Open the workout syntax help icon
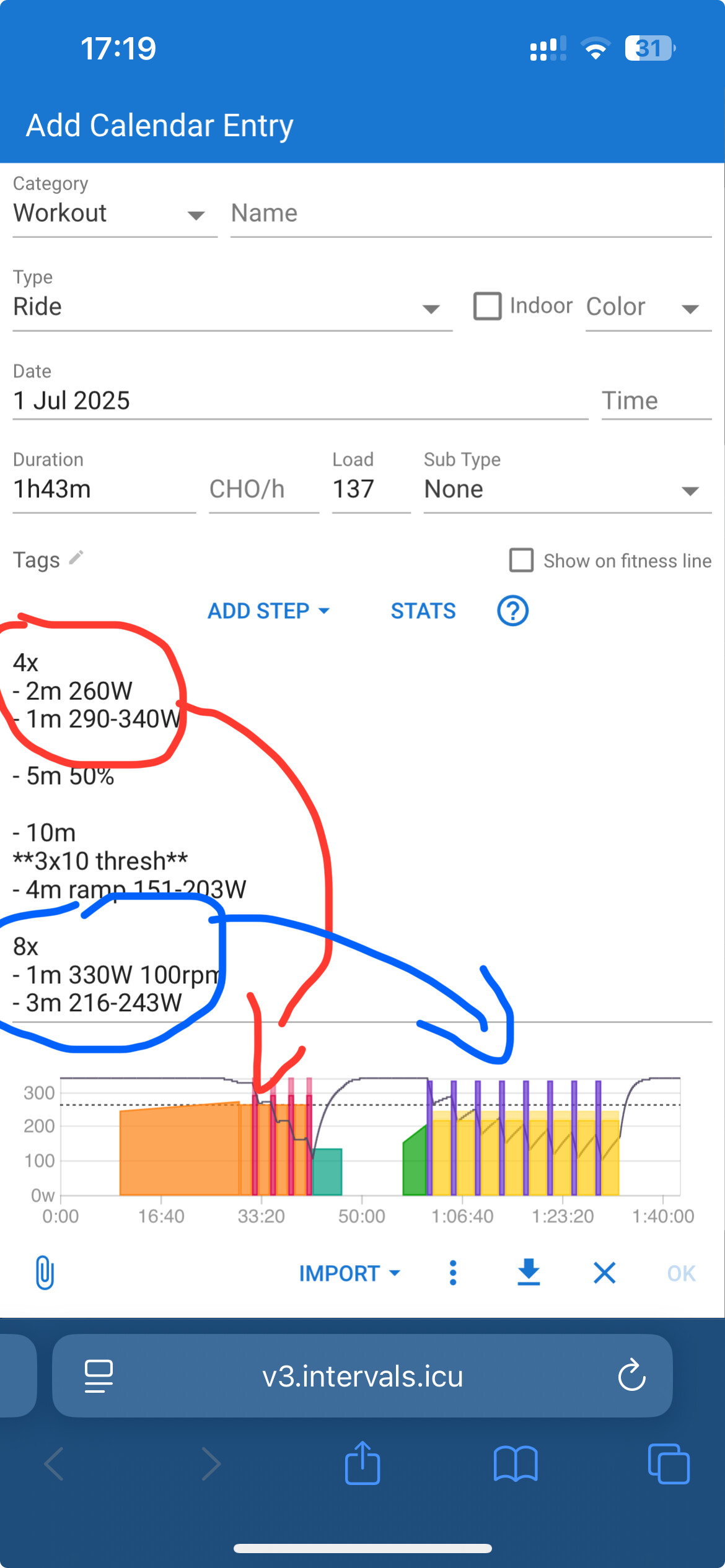This screenshot has width=725, height=1568. (512, 611)
